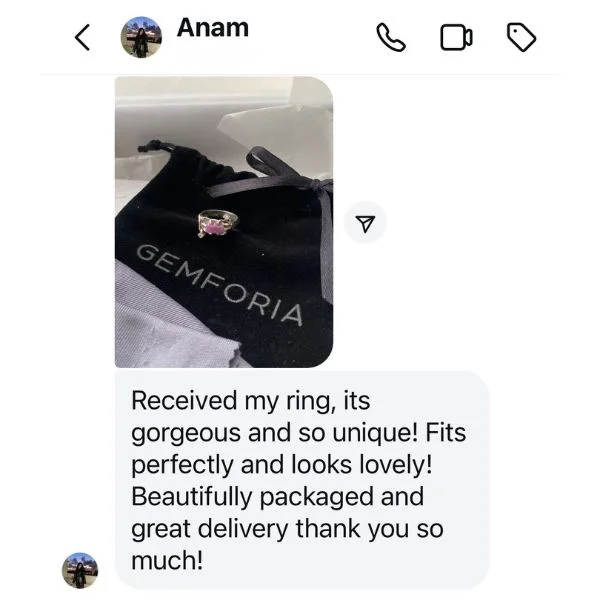Open the Gemforia ring photo
The width and height of the screenshot is (600, 600).
pyautogui.click(x=223, y=222)
